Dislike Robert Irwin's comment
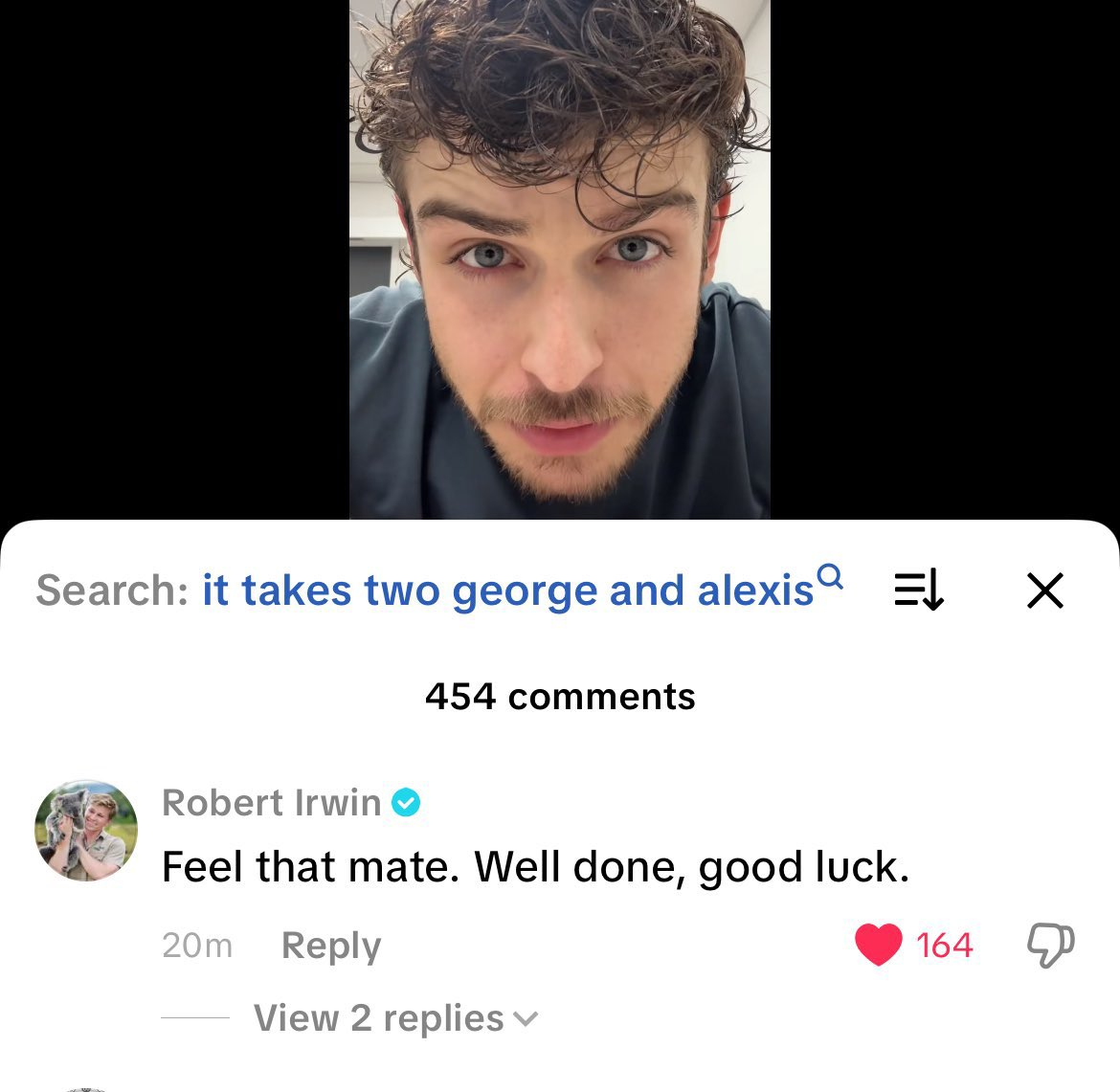Screen dimensions: 1120x1092 1050,946
